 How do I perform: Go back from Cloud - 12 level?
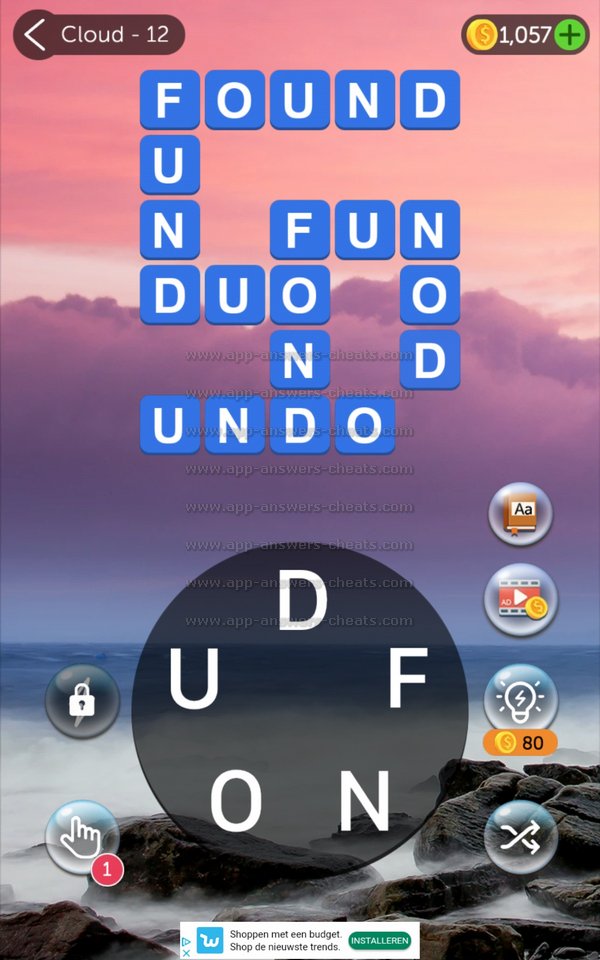point(36,35)
